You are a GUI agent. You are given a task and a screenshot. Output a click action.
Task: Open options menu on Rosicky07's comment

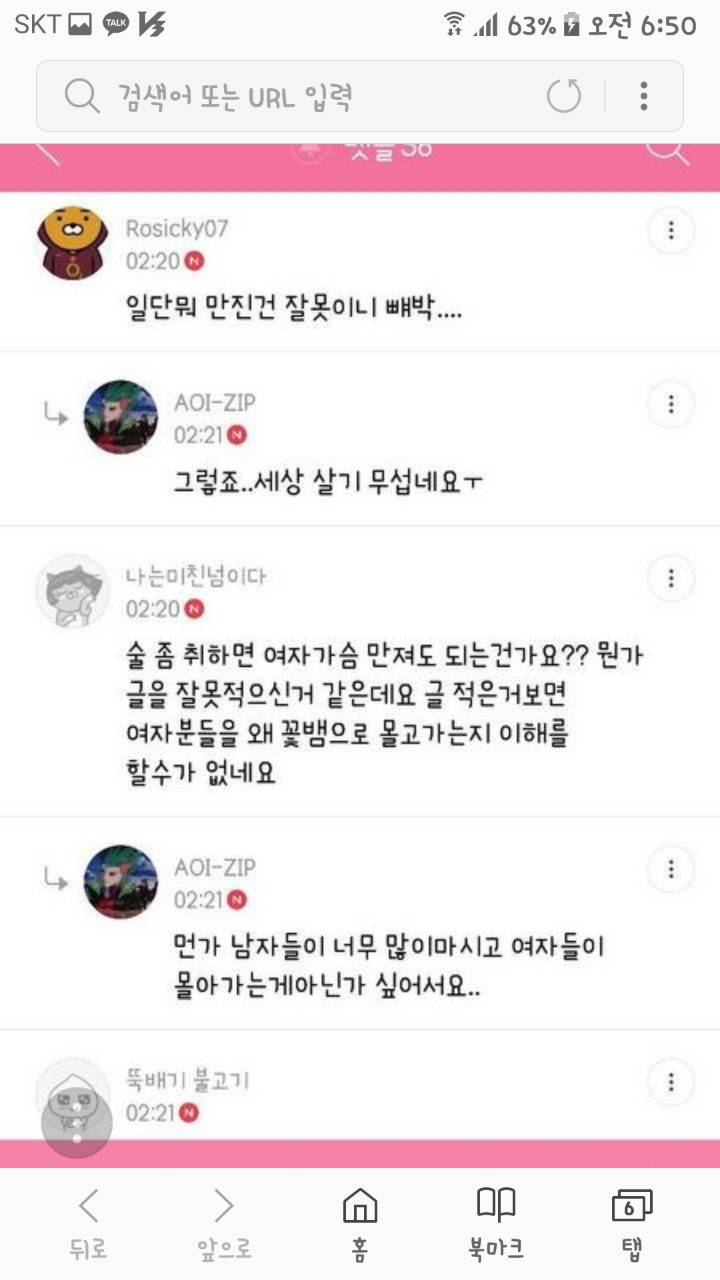pos(671,230)
